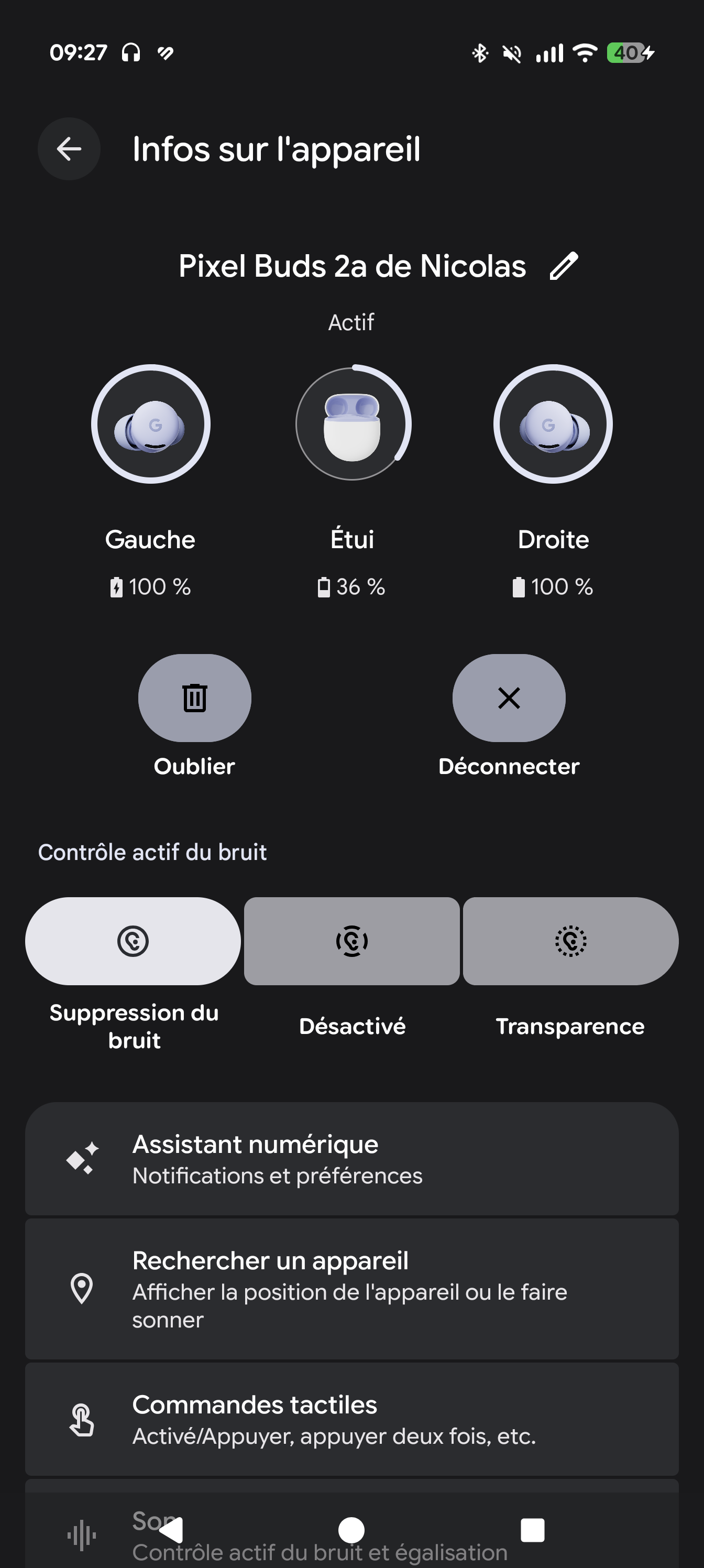Open the recent apps overview
704x1568 pixels.
click(532, 1530)
